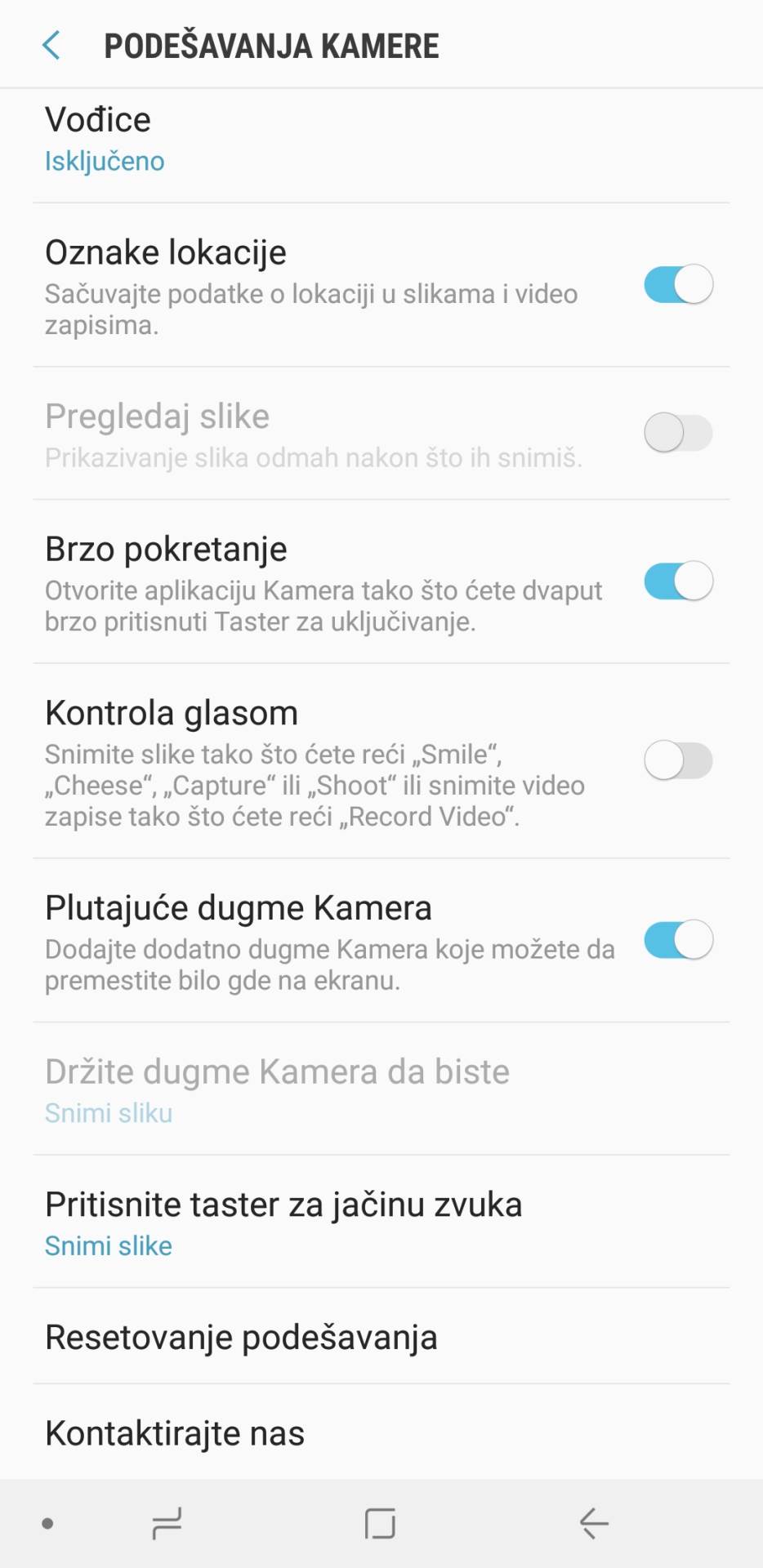This screenshot has width=763, height=1568.
Task: Tap the system home button
Action: tap(381, 1523)
